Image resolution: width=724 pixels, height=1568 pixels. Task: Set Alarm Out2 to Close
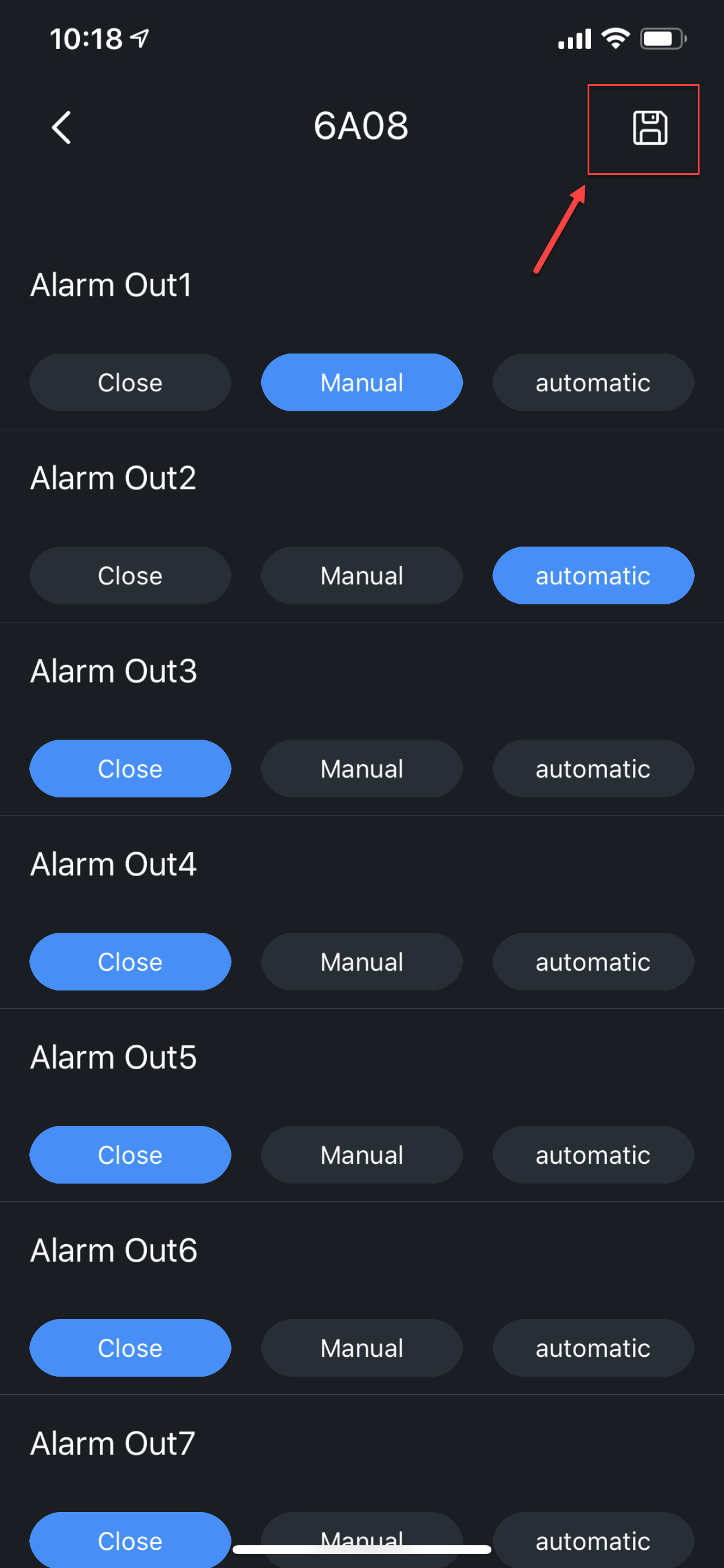click(130, 575)
